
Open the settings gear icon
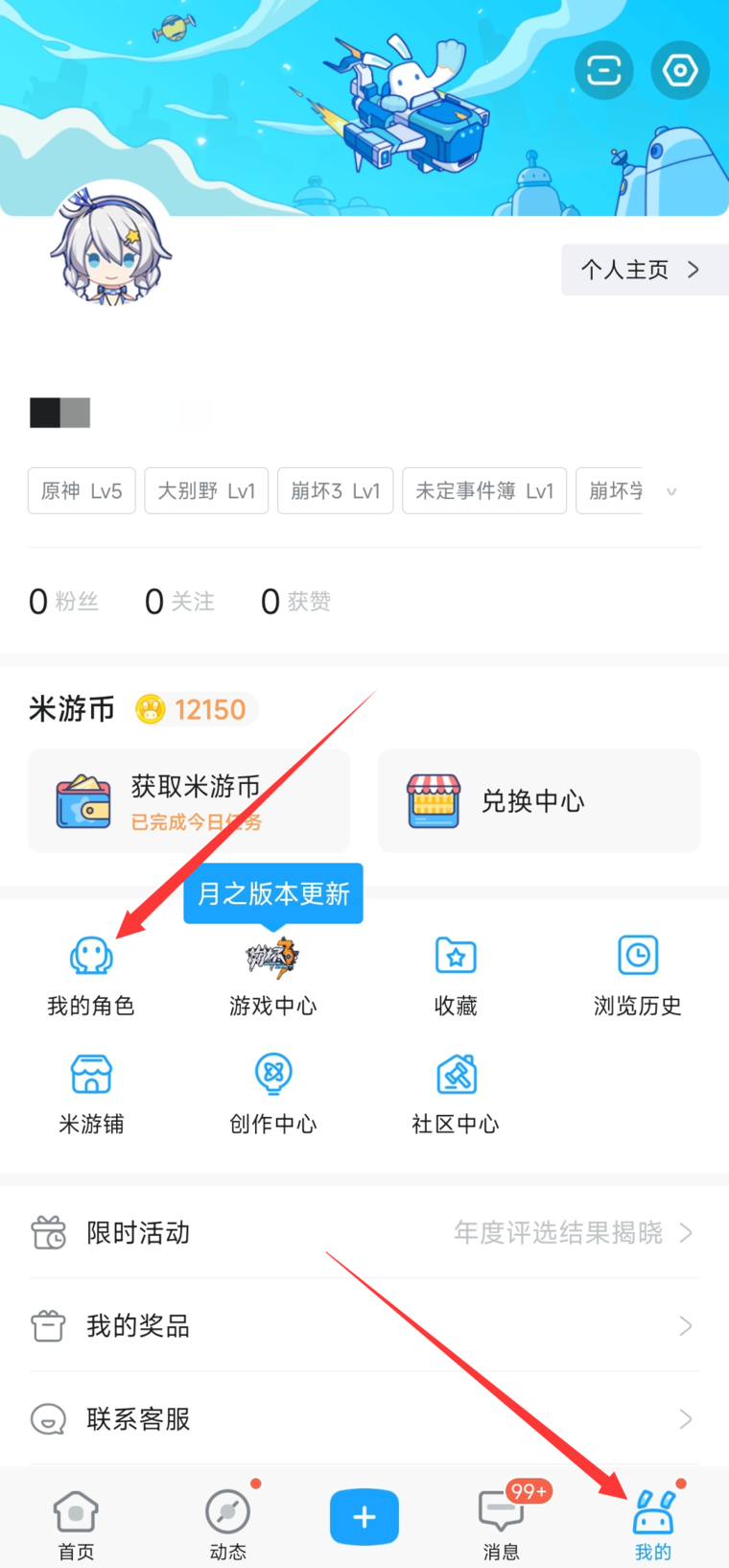680,70
